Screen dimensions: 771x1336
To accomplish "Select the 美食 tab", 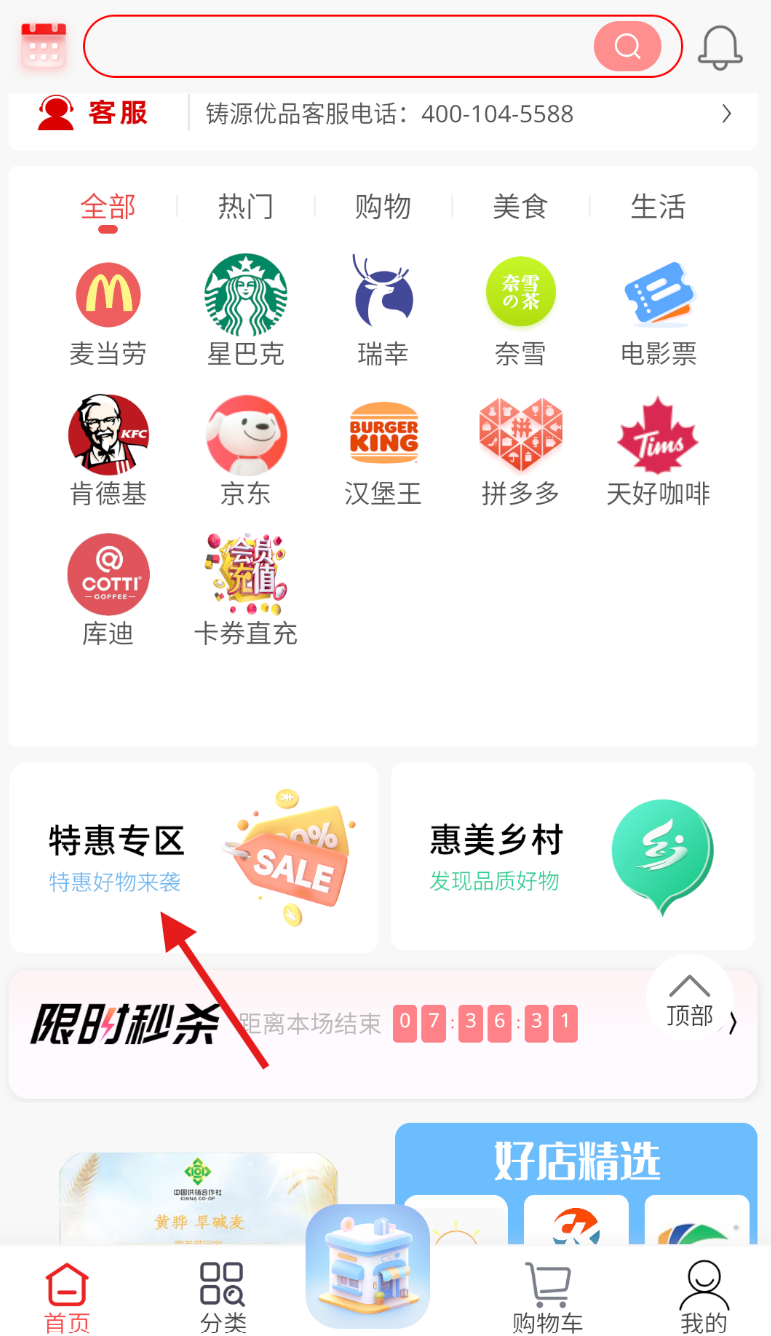I will 520,207.
